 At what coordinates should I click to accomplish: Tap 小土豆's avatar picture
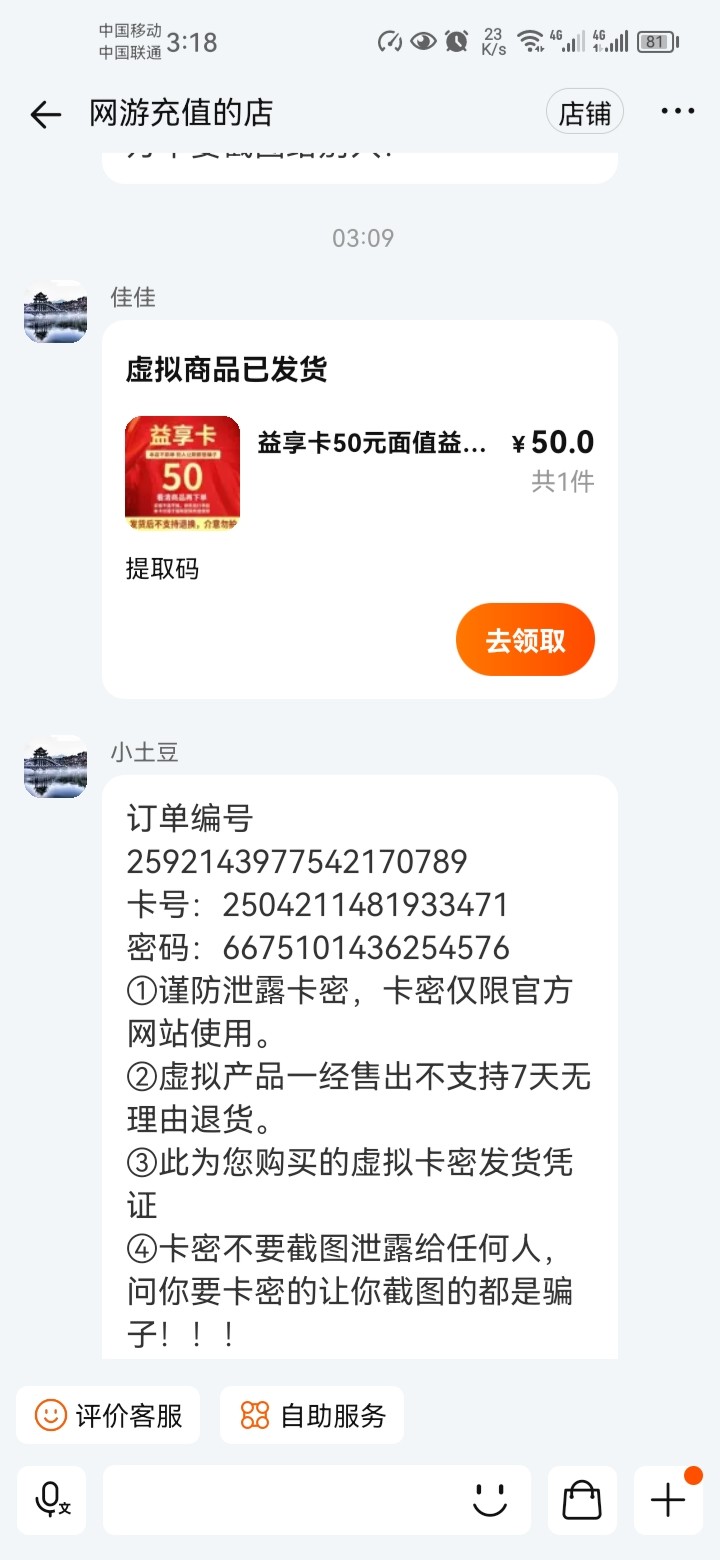(55, 766)
